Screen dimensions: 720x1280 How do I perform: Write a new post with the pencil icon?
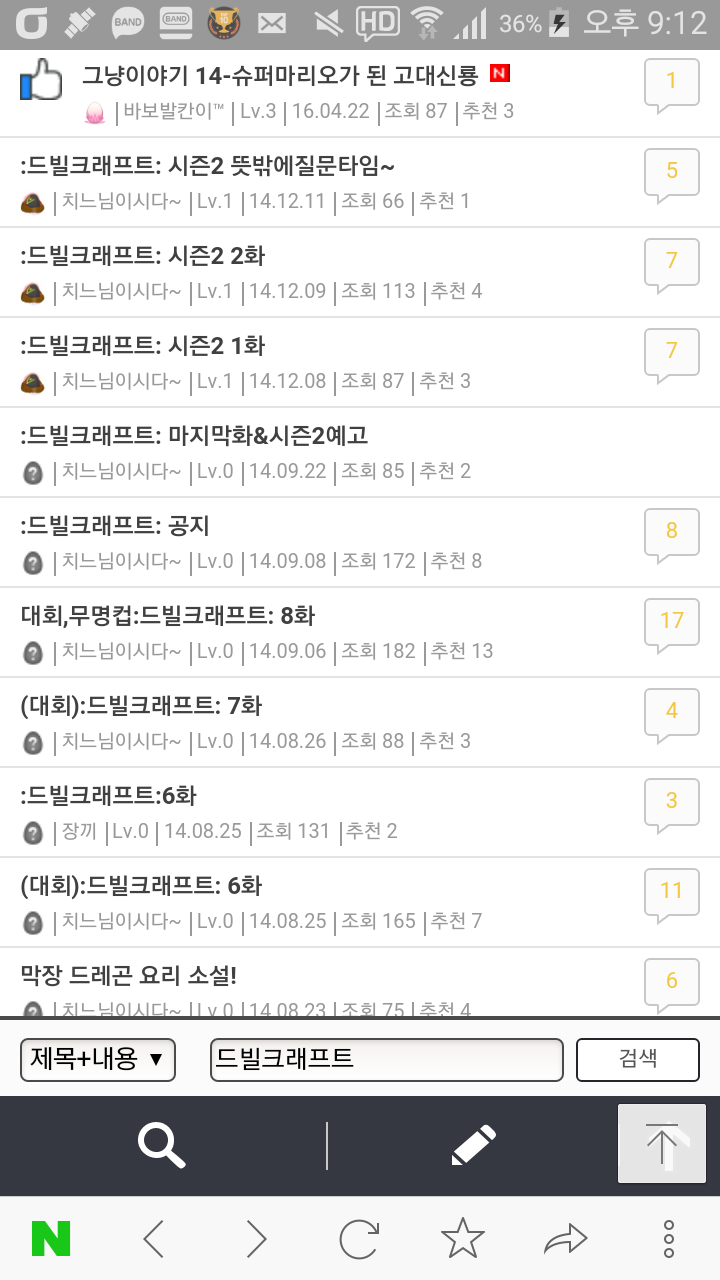pos(473,1145)
